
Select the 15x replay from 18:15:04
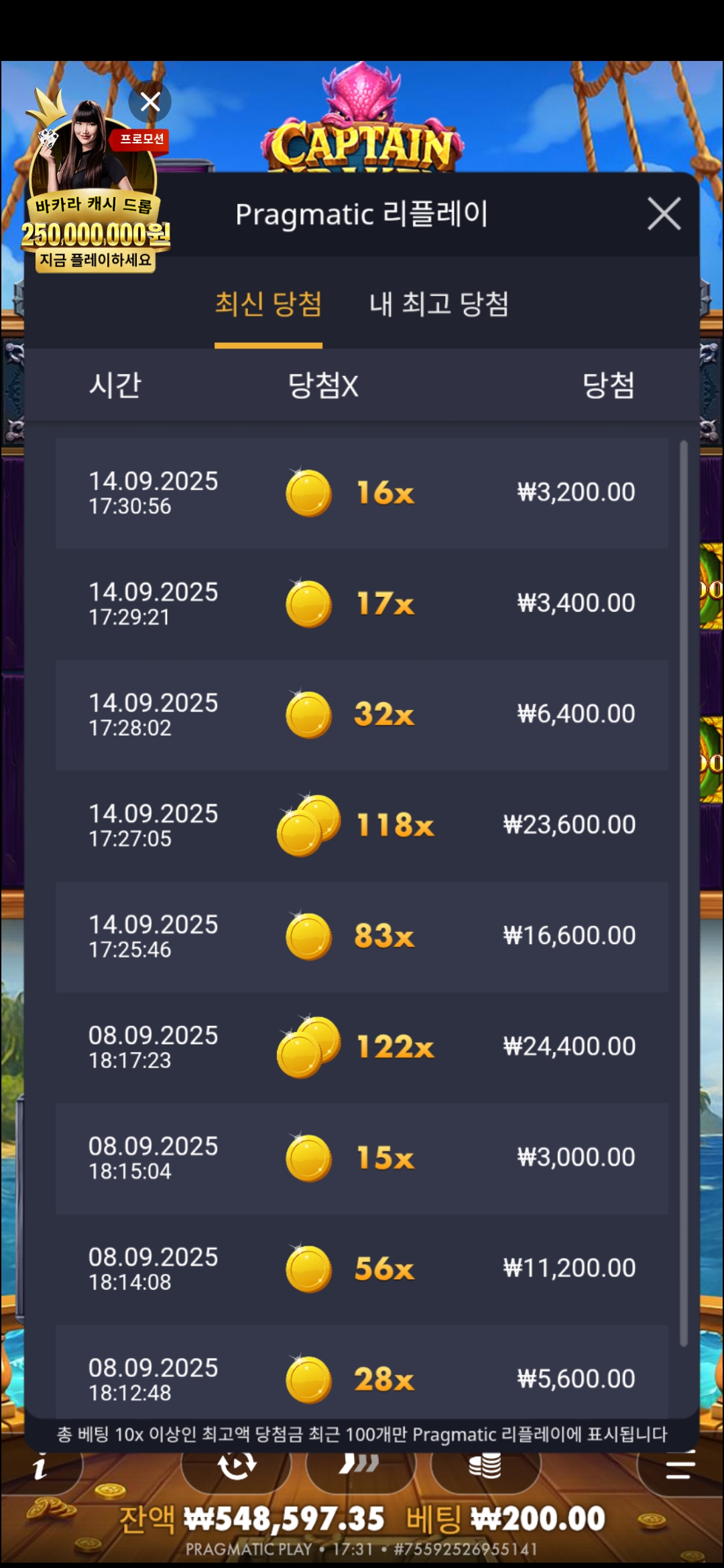coord(362,1158)
